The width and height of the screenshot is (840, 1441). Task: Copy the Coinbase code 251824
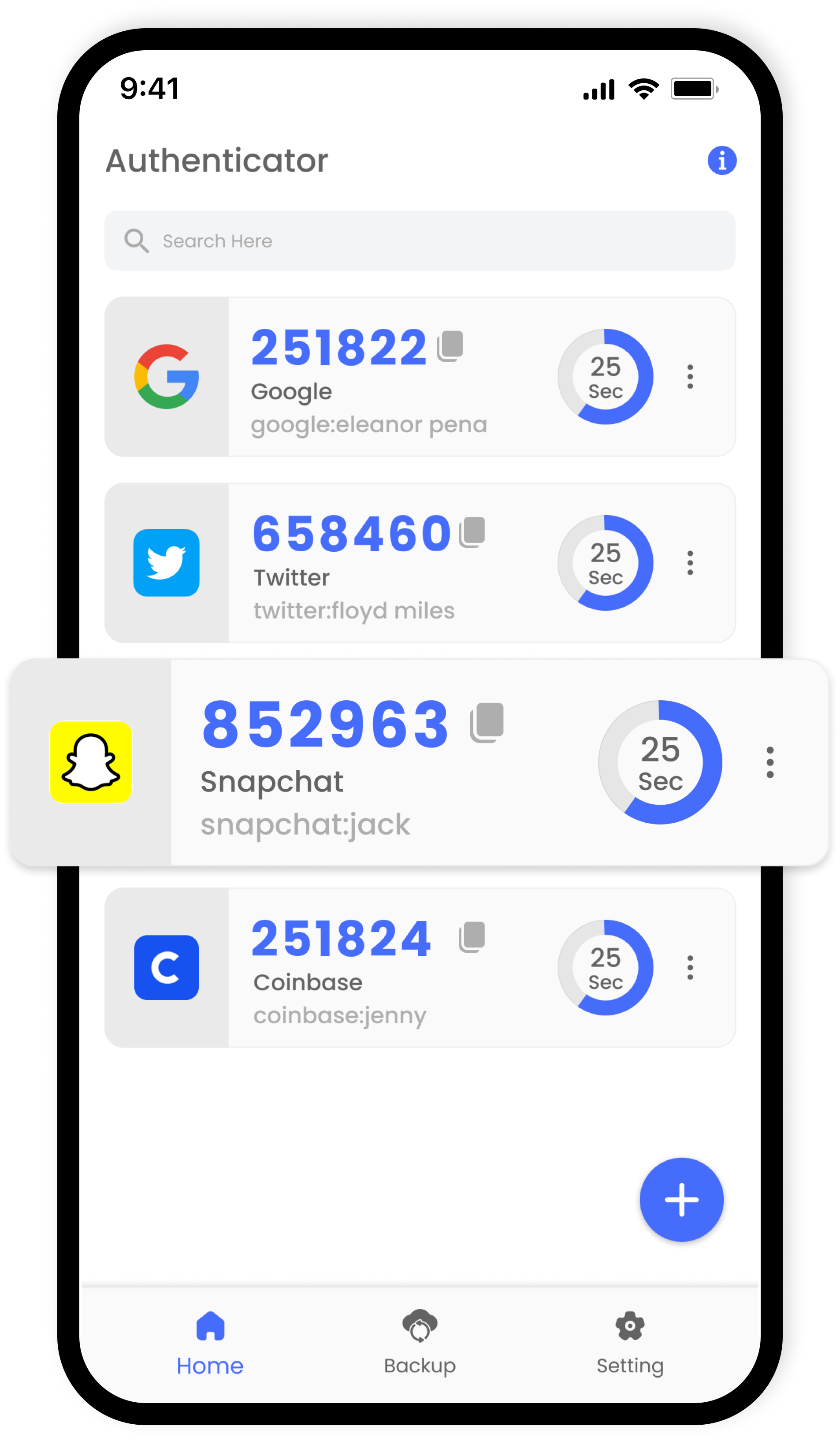472,937
